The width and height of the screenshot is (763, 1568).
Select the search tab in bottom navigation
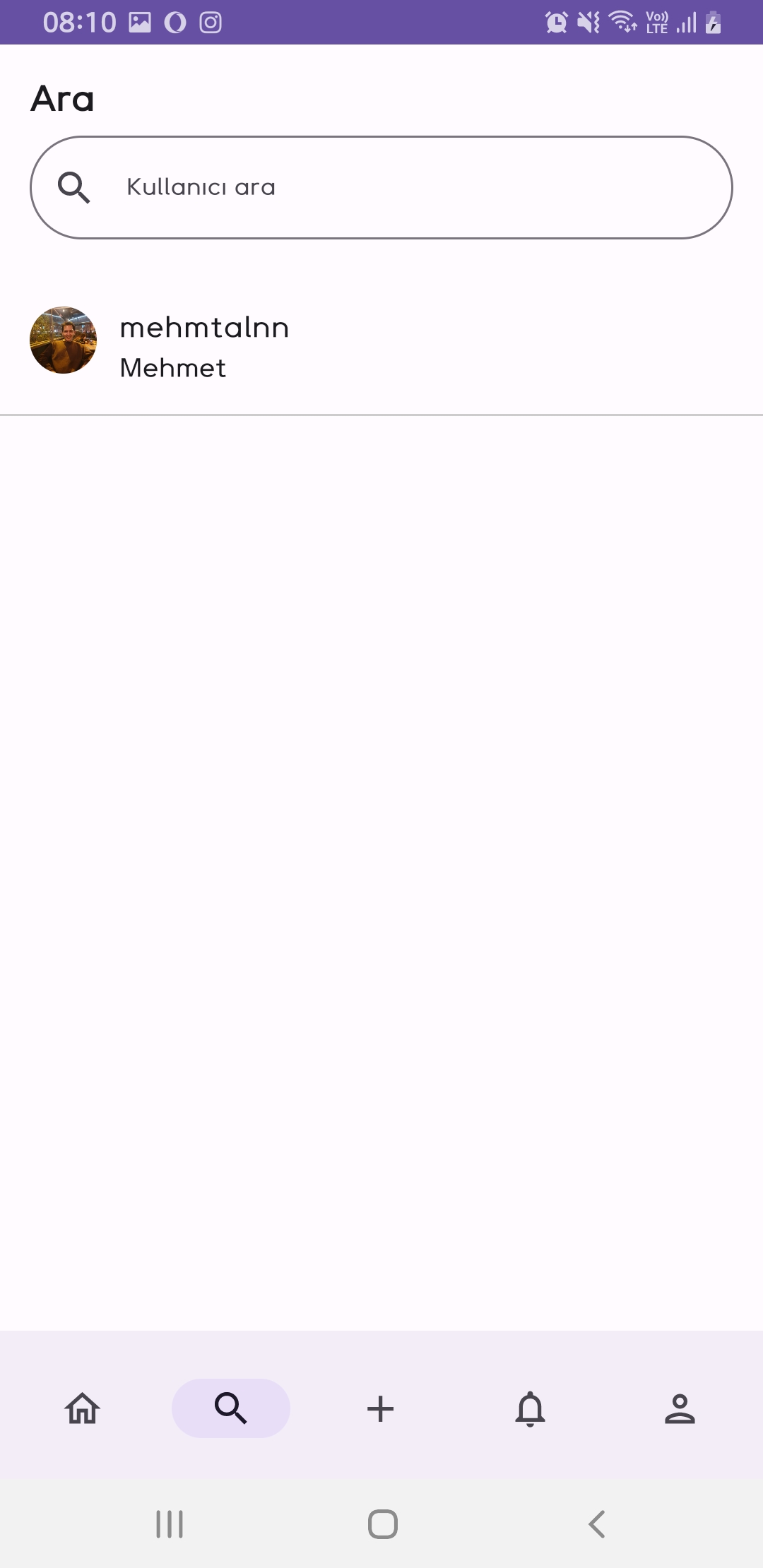[x=231, y=1408]
